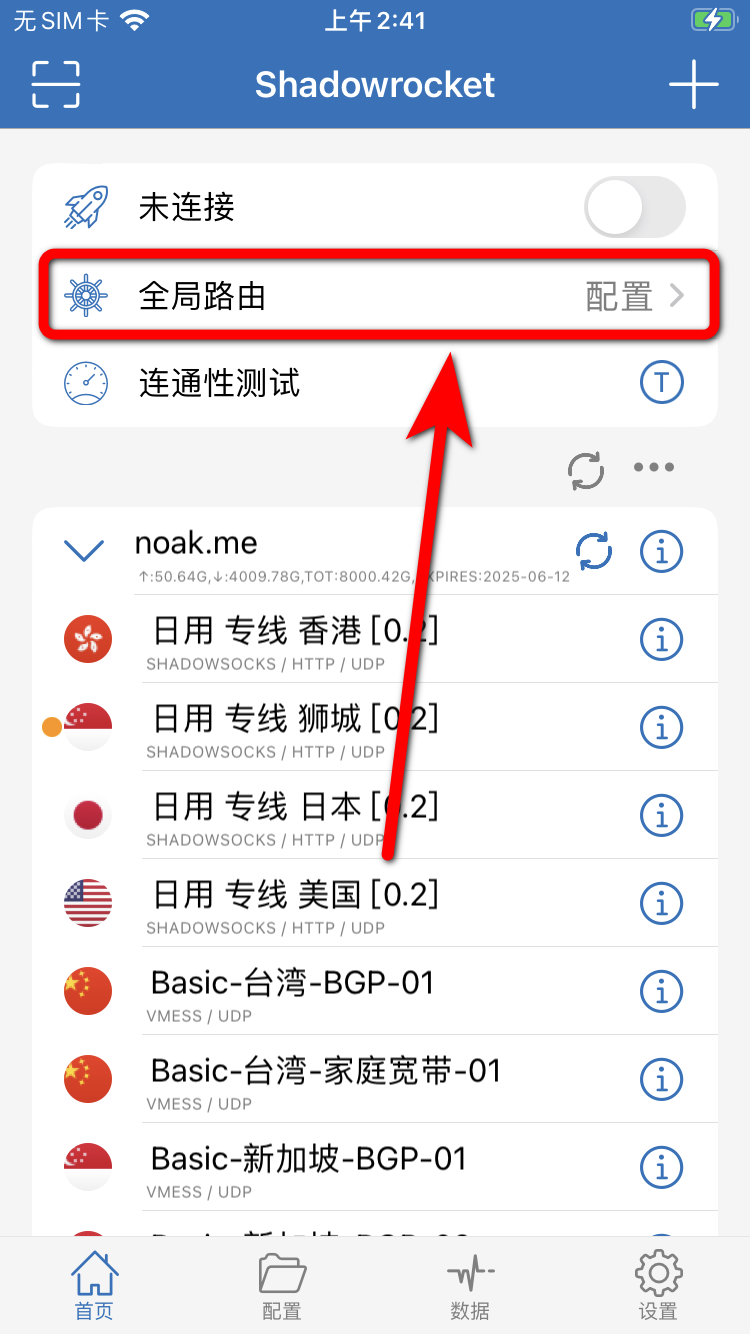Switch to the 数据 tab

tap(470, 1286)
